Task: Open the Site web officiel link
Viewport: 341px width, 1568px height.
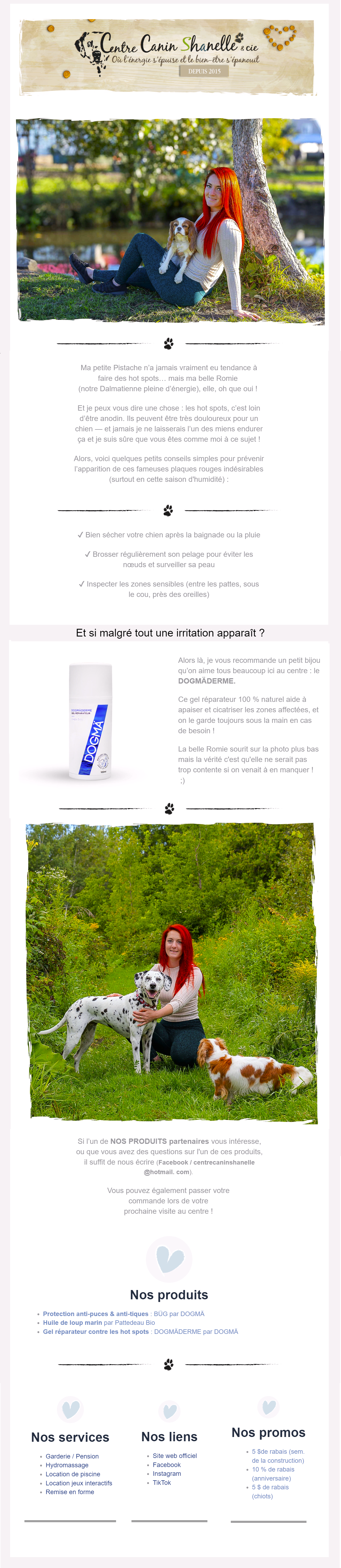Action: tap(174, 1455)
